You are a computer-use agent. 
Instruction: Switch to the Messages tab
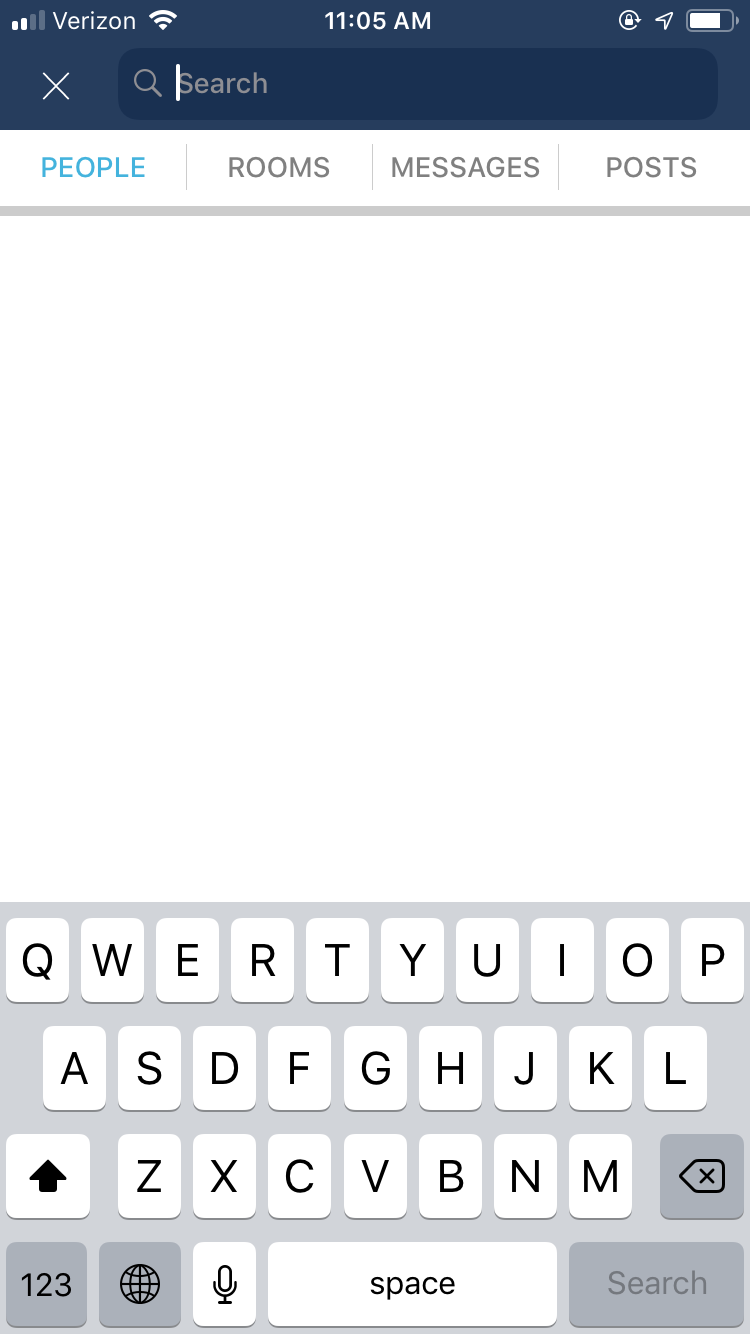[x=465, y=167]
